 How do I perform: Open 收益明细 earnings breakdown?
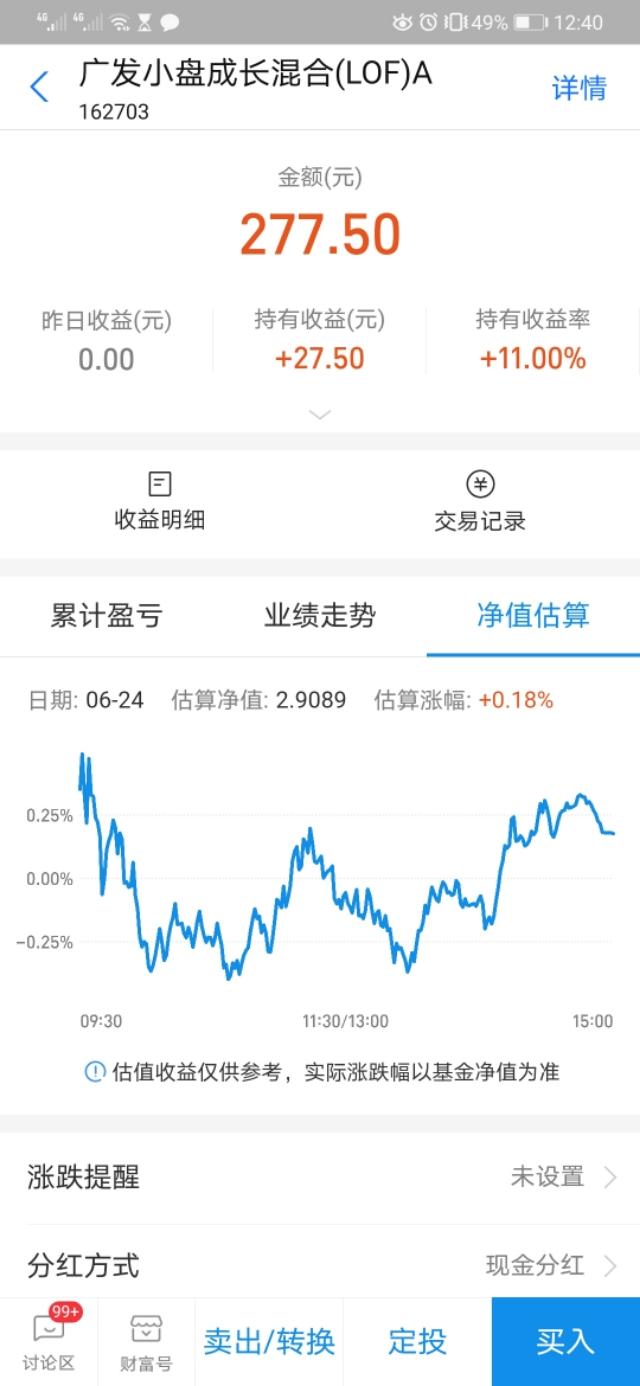(160, 503)
